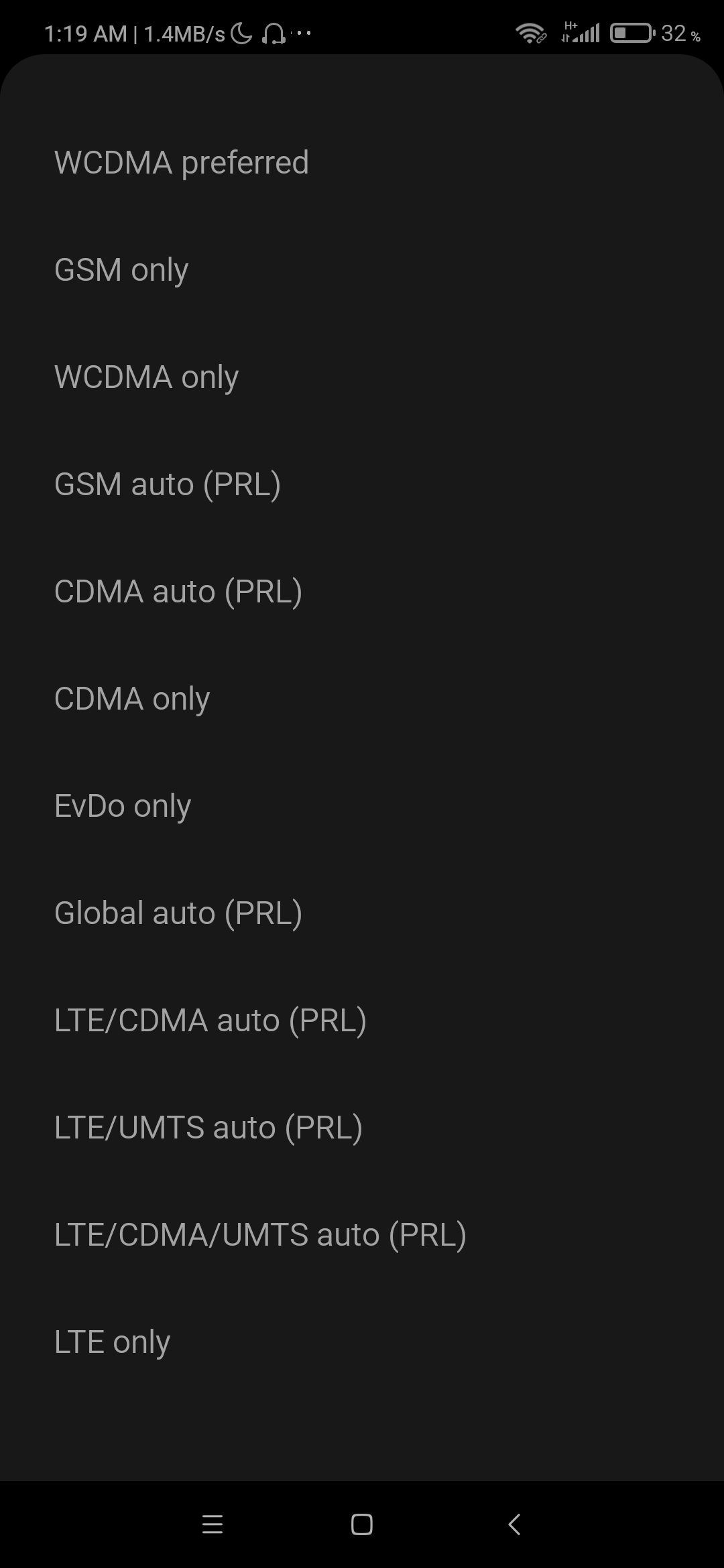Choose Global auto (PRL)

click(362, 913)
